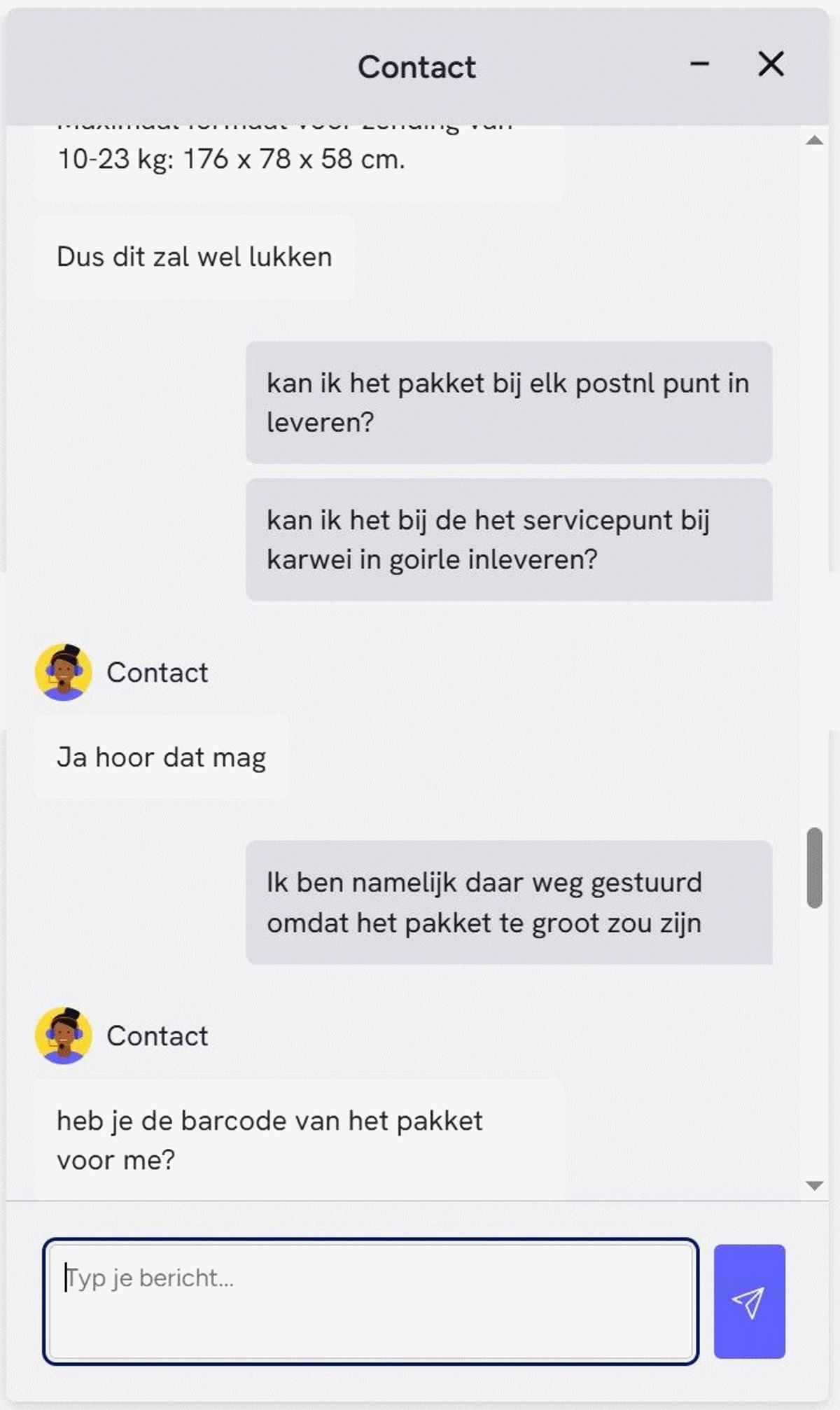Focus the 'Typ je bericht...' message field
Screen dimensions: 840x1410
[370, 1301]
